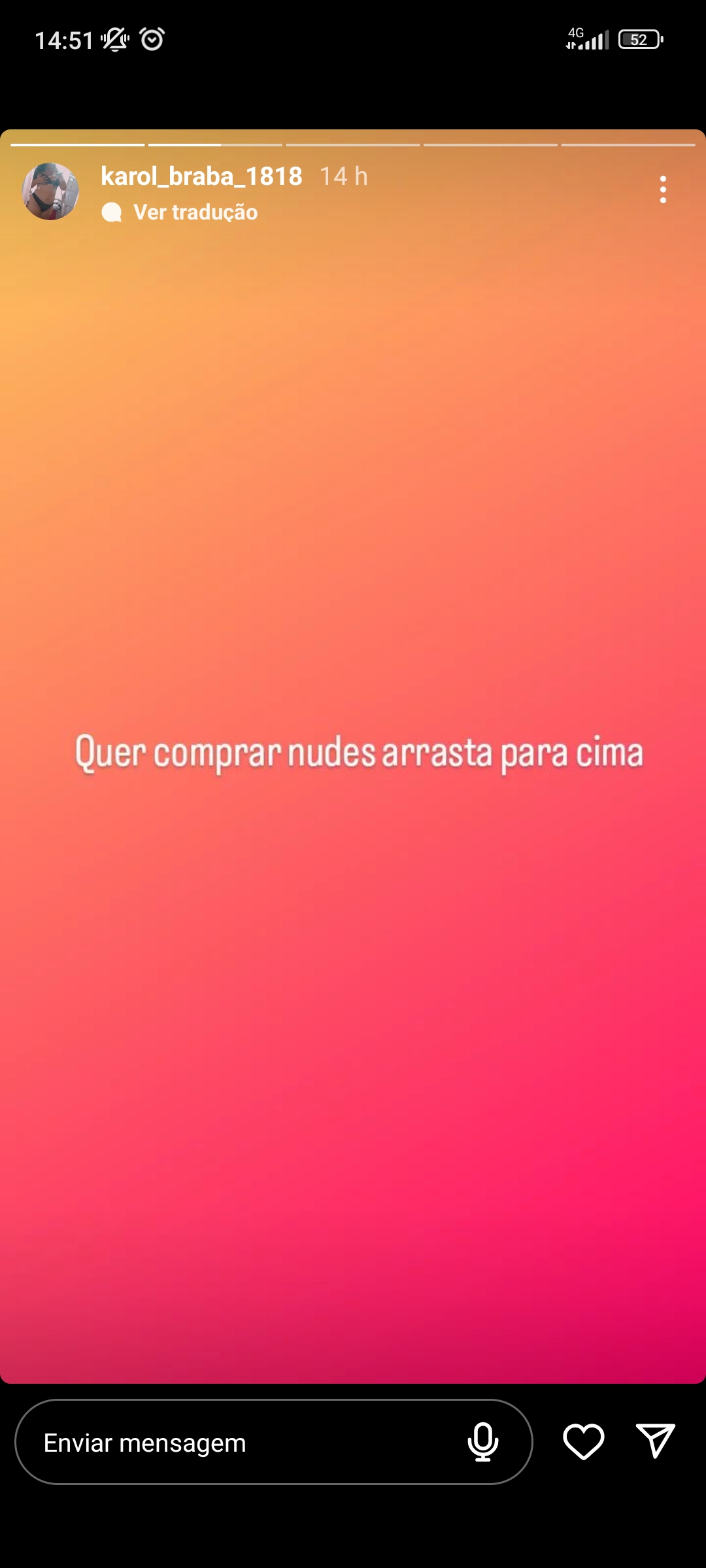Screen dimensions: 706x1568
Task: Like this story with the heart
Action: tap(583, 1442)
